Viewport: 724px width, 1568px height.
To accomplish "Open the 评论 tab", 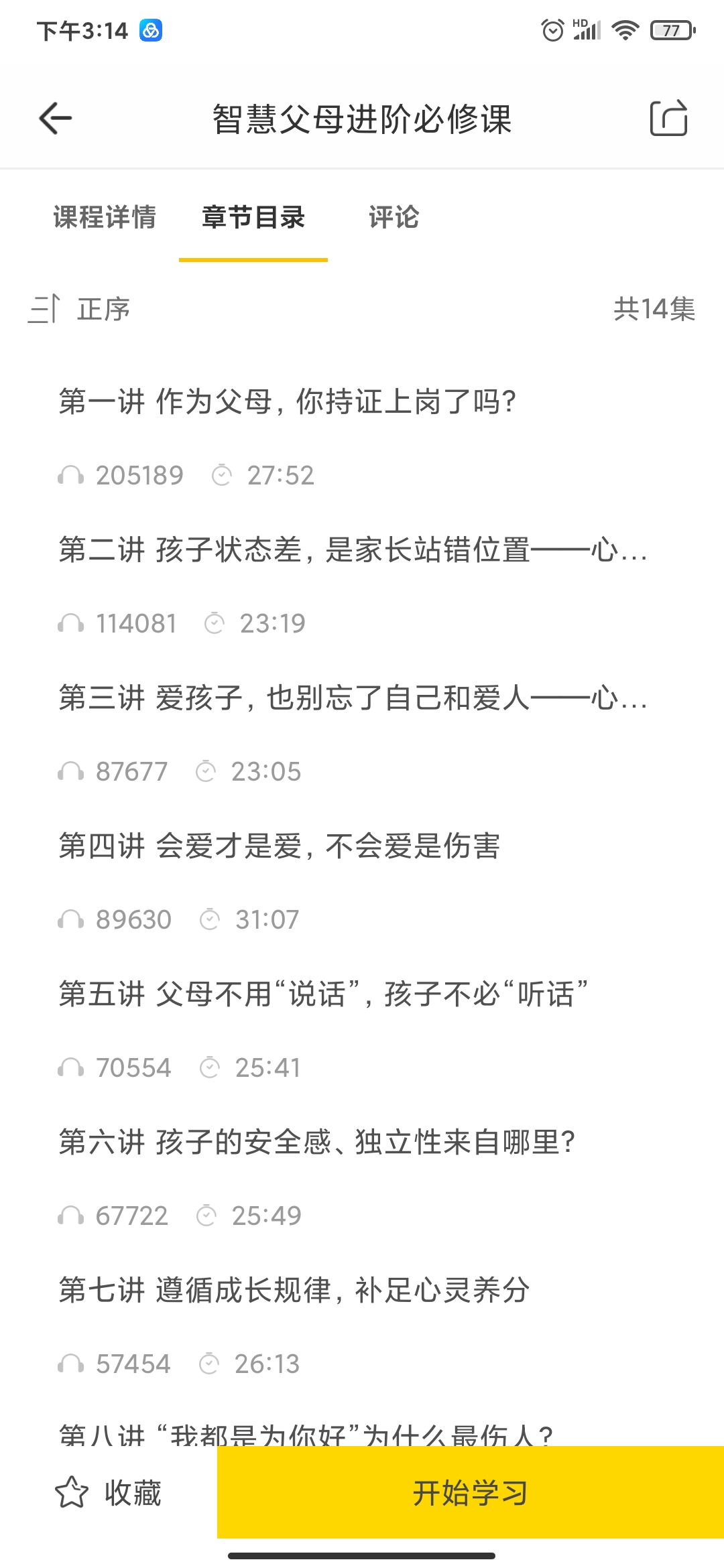I will click(x=392, y=217).
